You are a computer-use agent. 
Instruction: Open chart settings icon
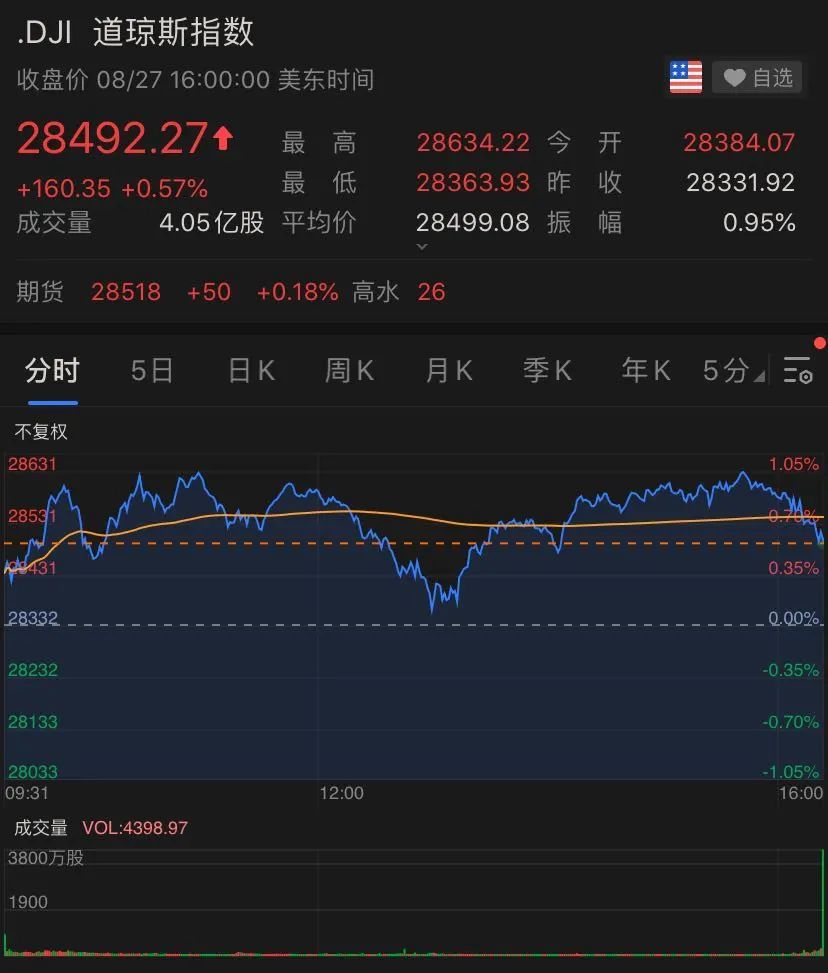pos(798,371)
